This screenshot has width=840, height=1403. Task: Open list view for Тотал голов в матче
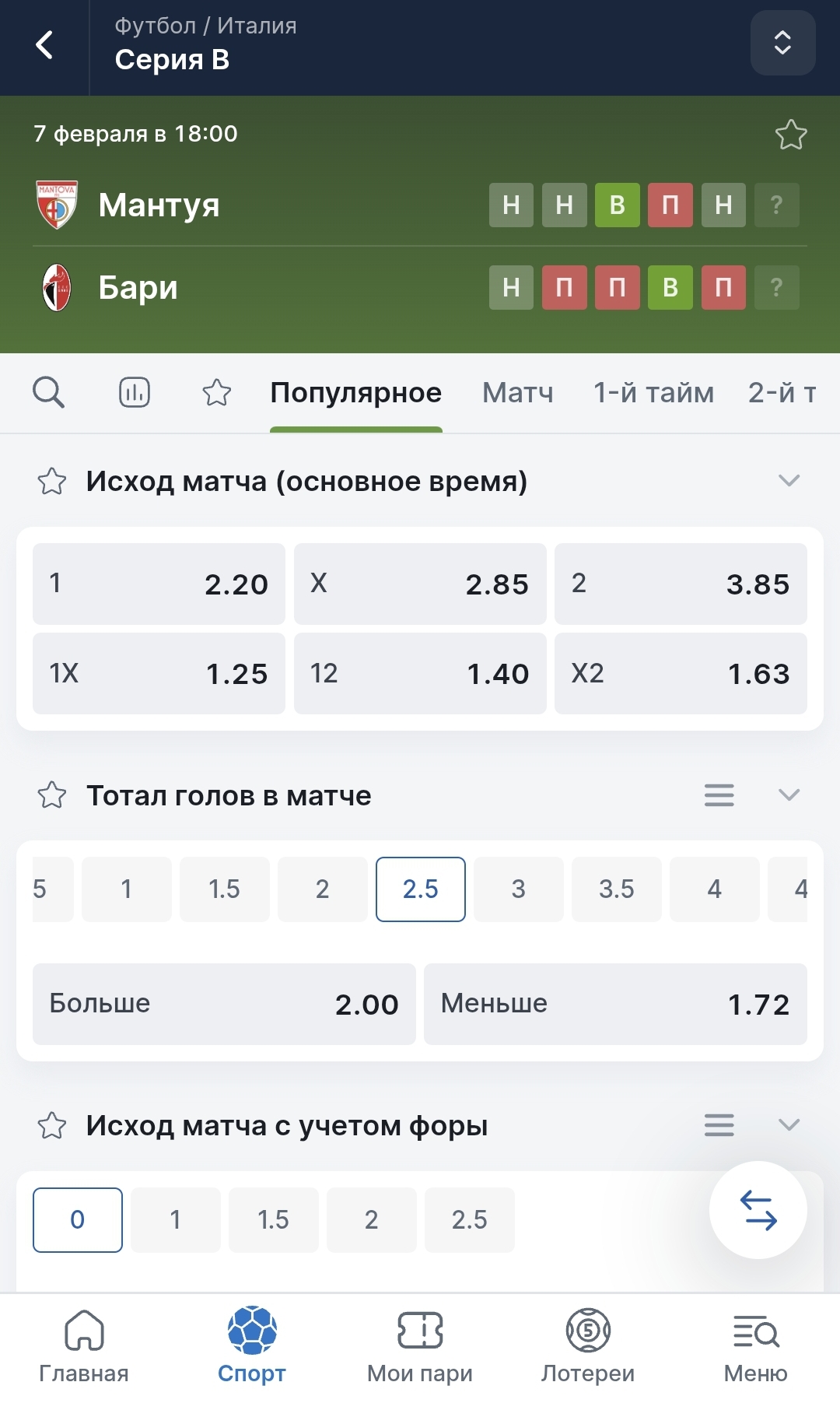pos(719,795)
